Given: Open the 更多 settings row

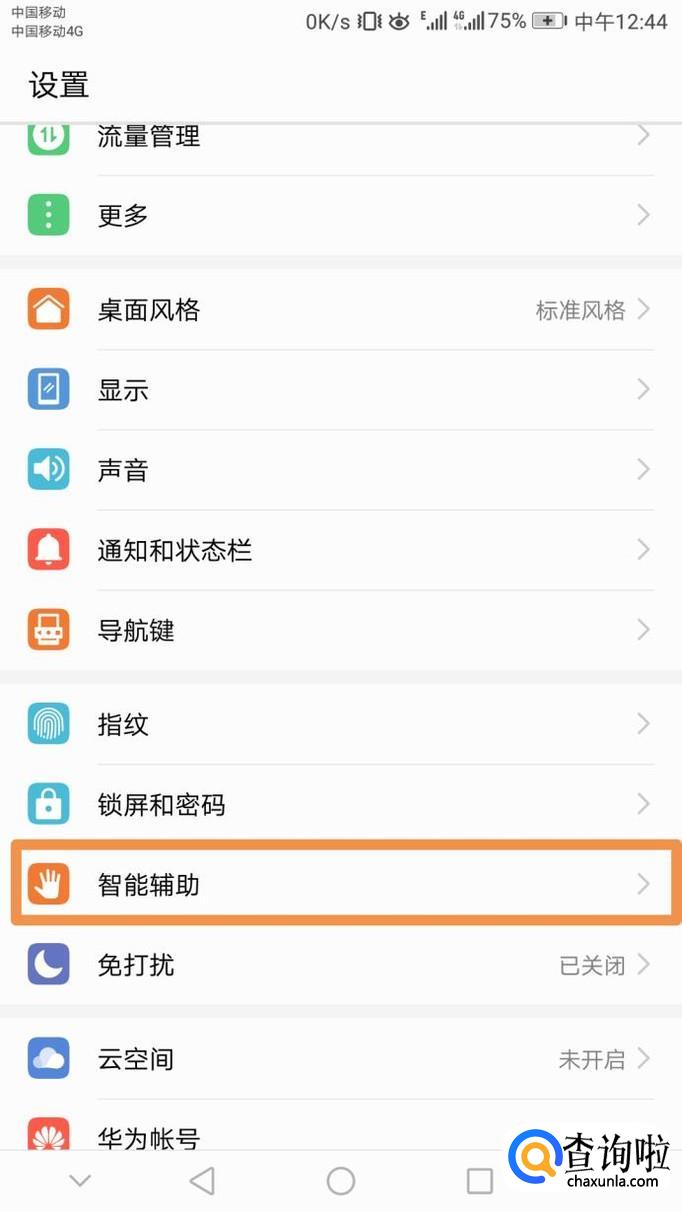Looking at the screenshot, I should tap(341, 215).
